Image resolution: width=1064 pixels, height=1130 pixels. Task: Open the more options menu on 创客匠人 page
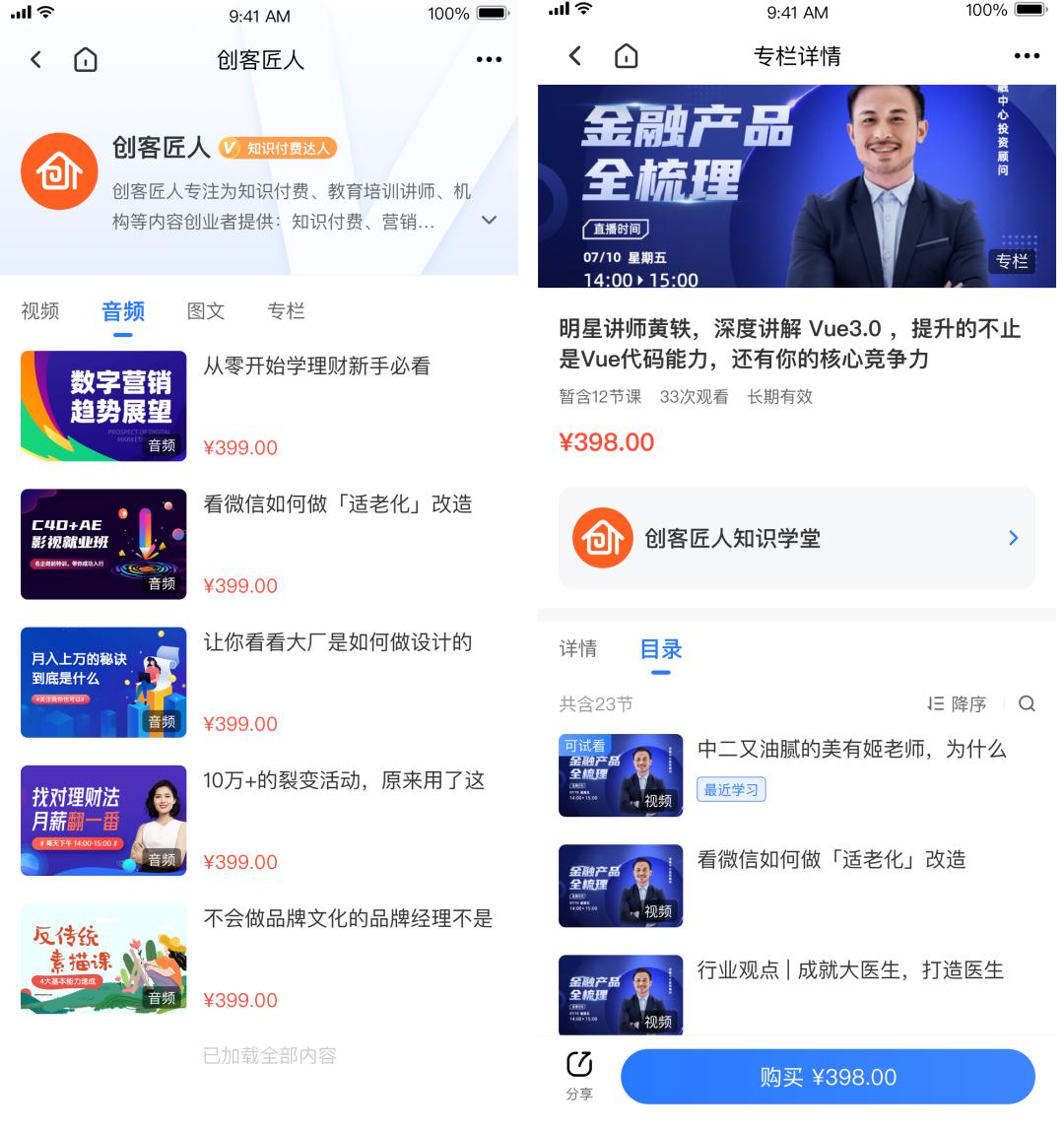click(x=488, y=59)
